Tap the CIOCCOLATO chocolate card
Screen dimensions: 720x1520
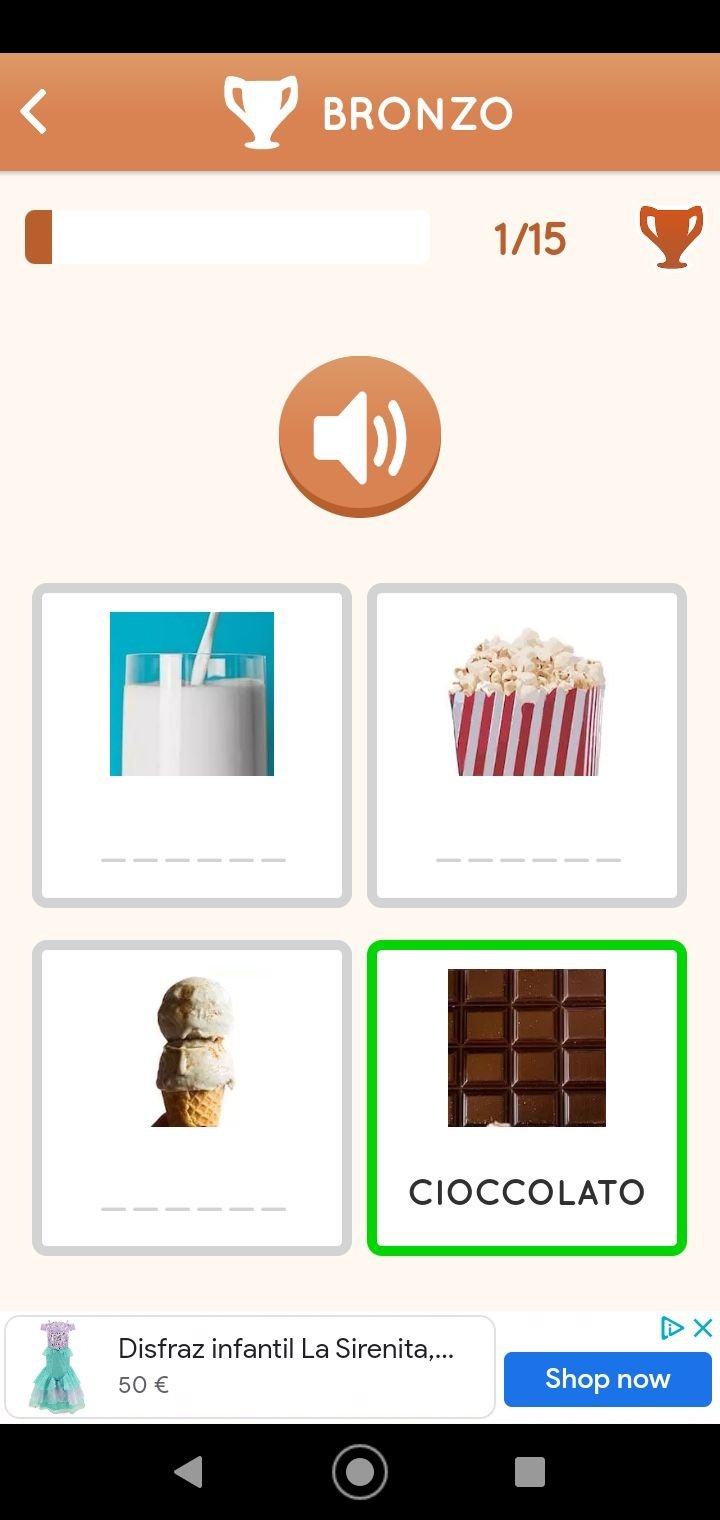point(527,1097)
